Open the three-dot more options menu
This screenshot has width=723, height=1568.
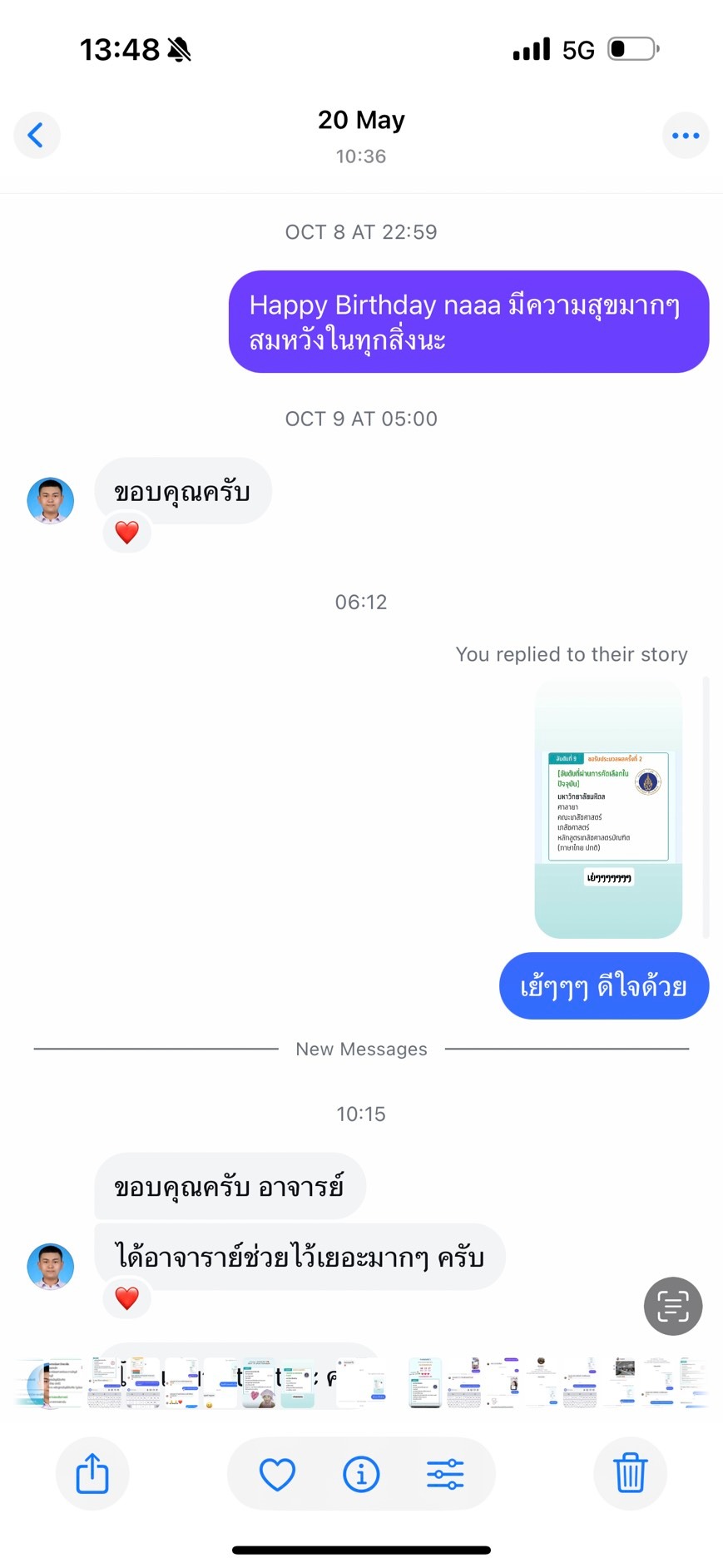point(686,135)
